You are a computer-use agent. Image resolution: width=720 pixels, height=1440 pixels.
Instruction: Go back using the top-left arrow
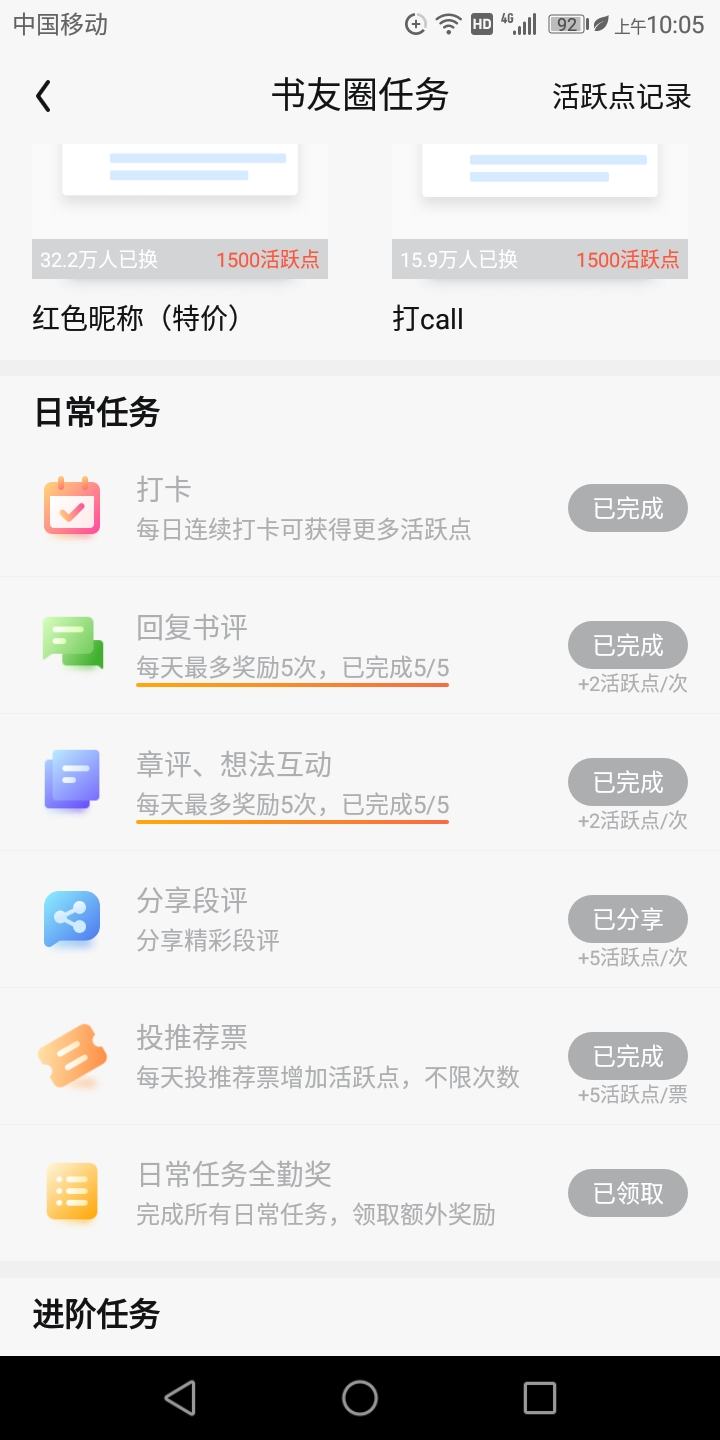pos(43,97)
